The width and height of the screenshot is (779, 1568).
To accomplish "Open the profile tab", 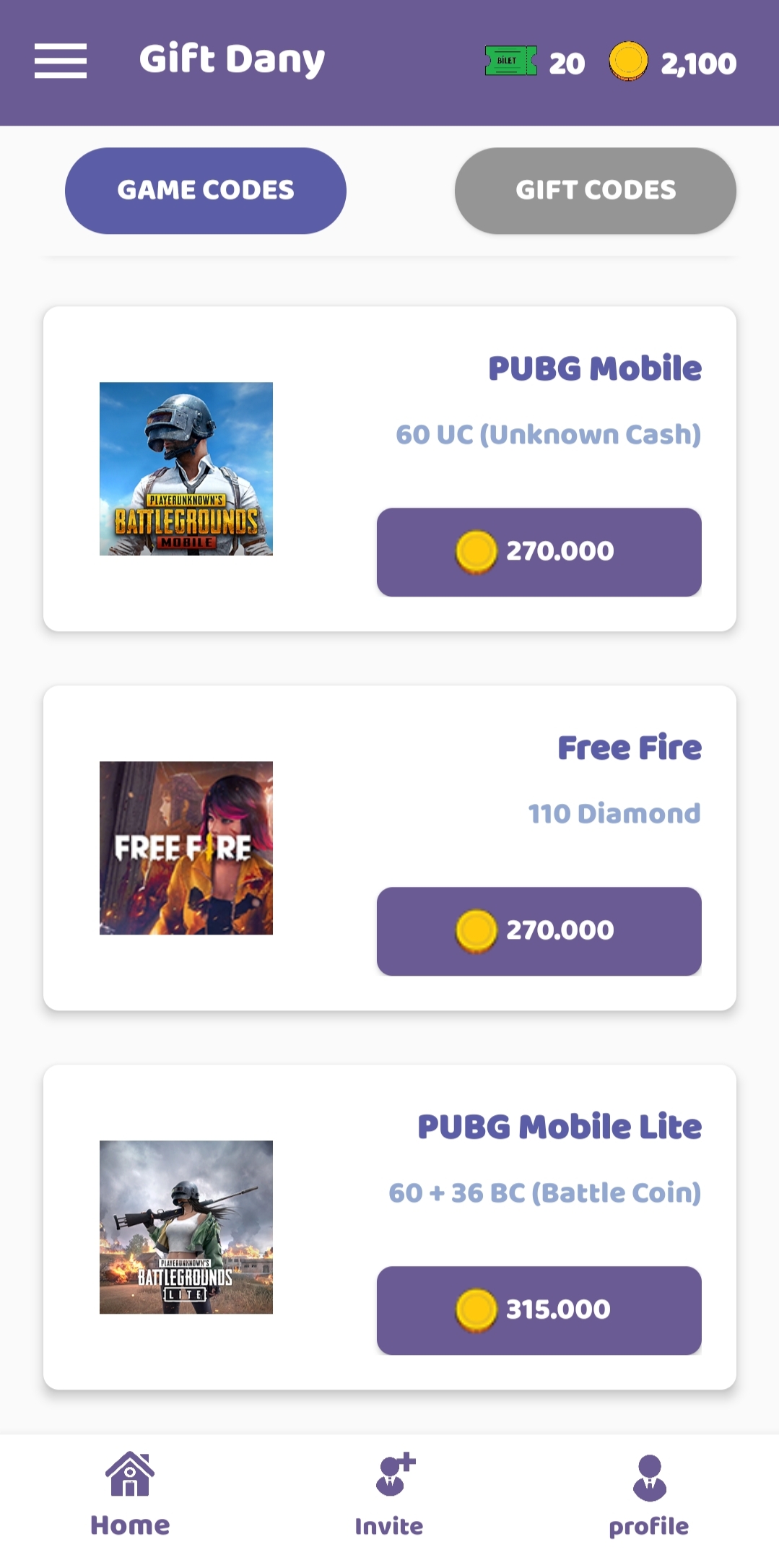I will (648, 1494).
